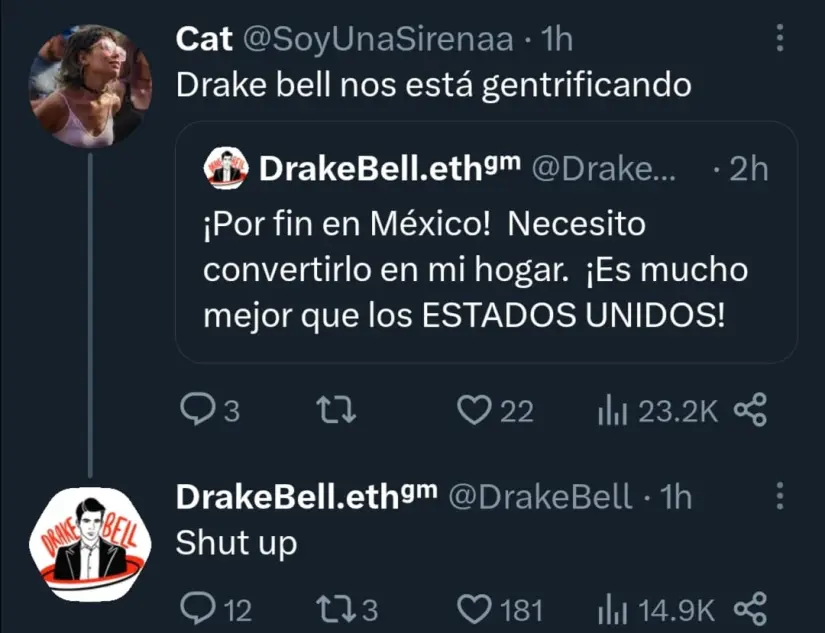Share Cat's tweet
825x633 pixels.
click(x=750, y=408)
